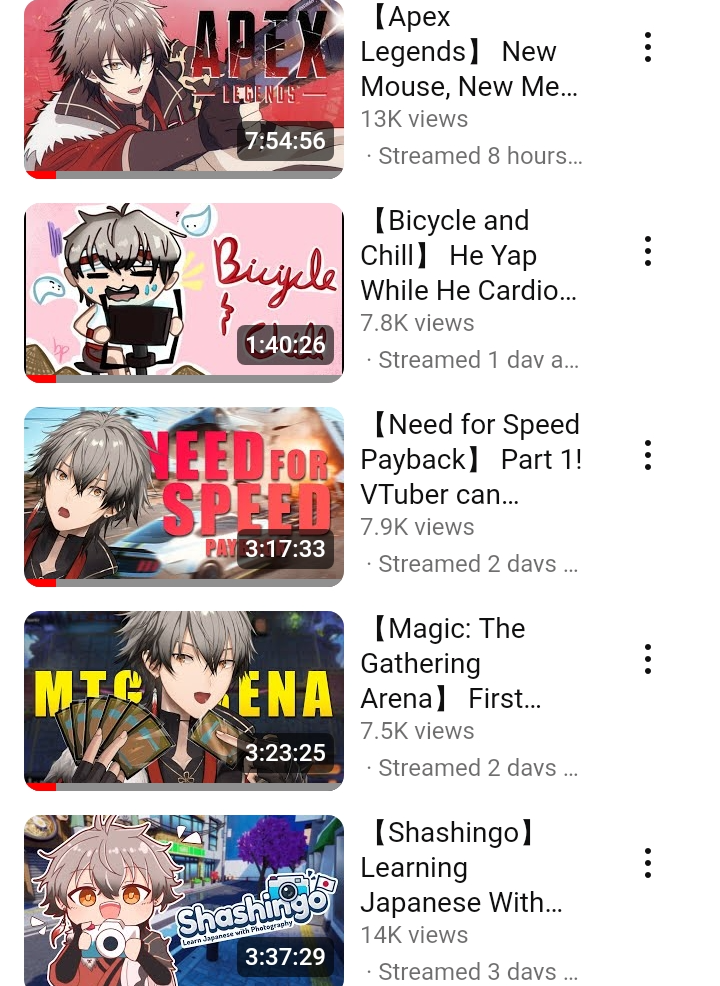Screen dimensions: 720x986
Task: Play the Bicycle and Chill stream
Action: point(183,292)
